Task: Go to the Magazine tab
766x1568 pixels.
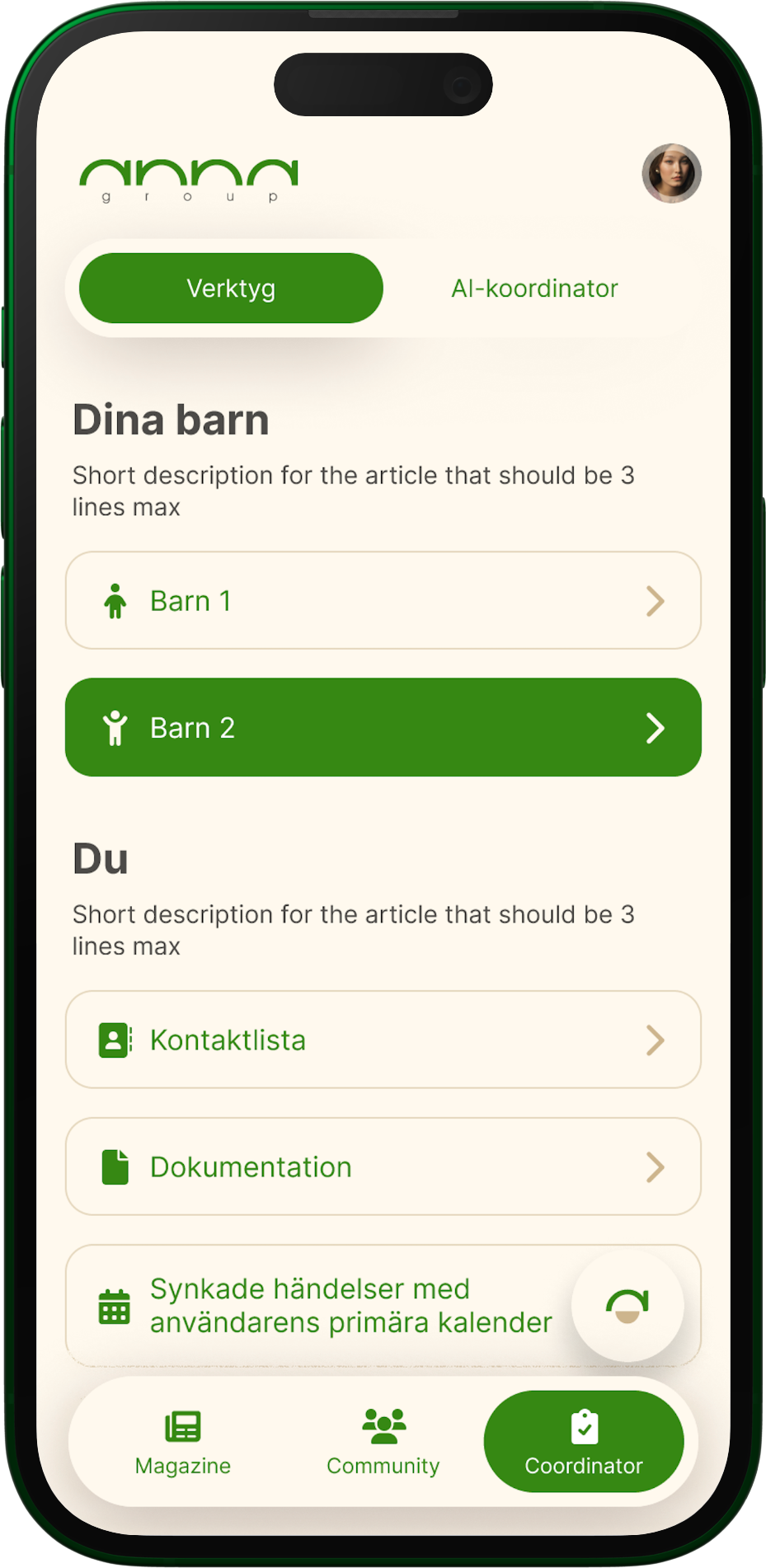Action: click(x=183, y=1442)
